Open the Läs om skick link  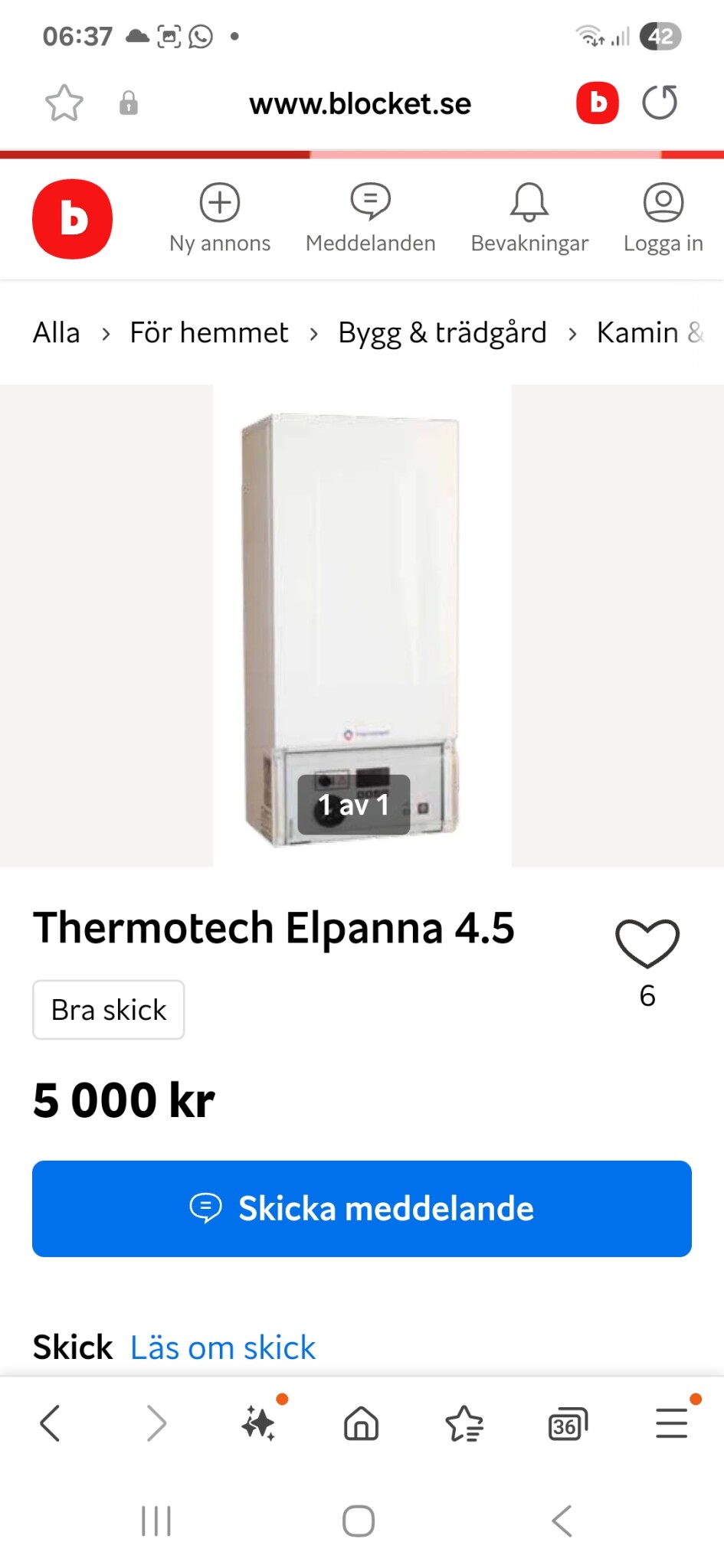pyautogui.click(x=222, y=1348)
